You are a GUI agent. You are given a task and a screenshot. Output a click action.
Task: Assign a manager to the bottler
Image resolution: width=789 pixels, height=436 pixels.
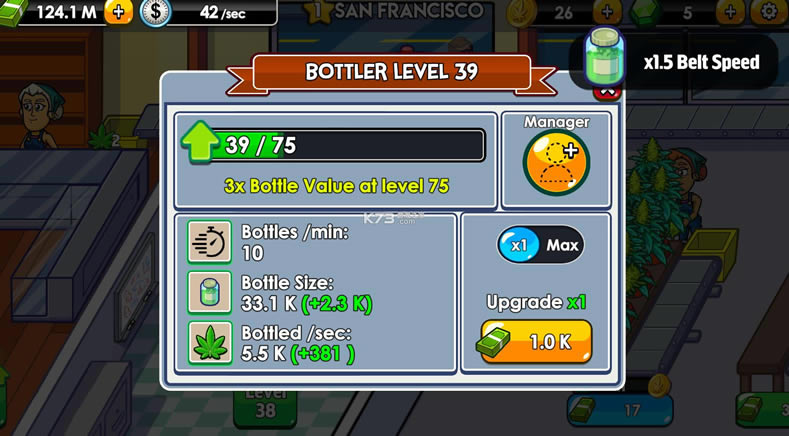(556, 164)
